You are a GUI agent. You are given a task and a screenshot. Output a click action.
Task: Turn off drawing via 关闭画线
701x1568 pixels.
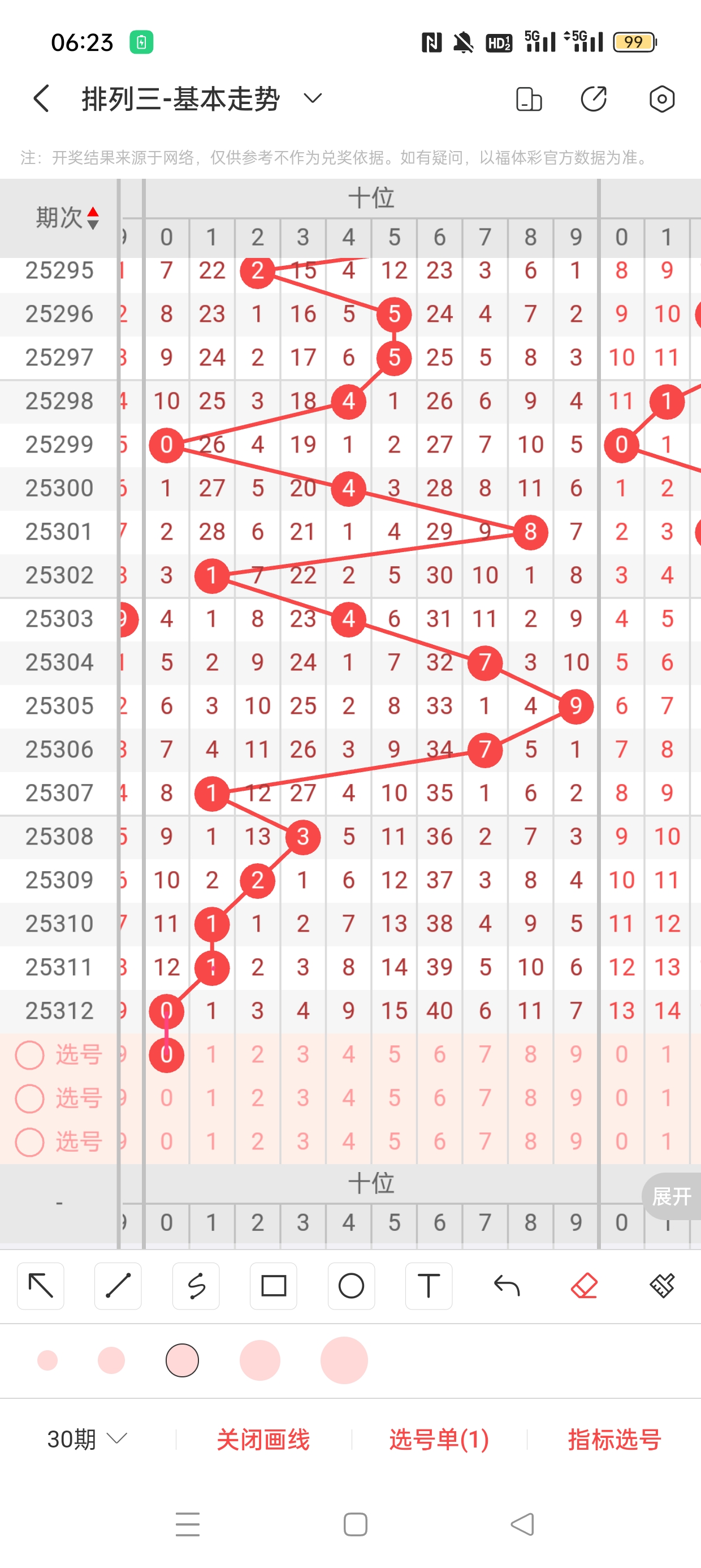click(x=263, y=1439)
